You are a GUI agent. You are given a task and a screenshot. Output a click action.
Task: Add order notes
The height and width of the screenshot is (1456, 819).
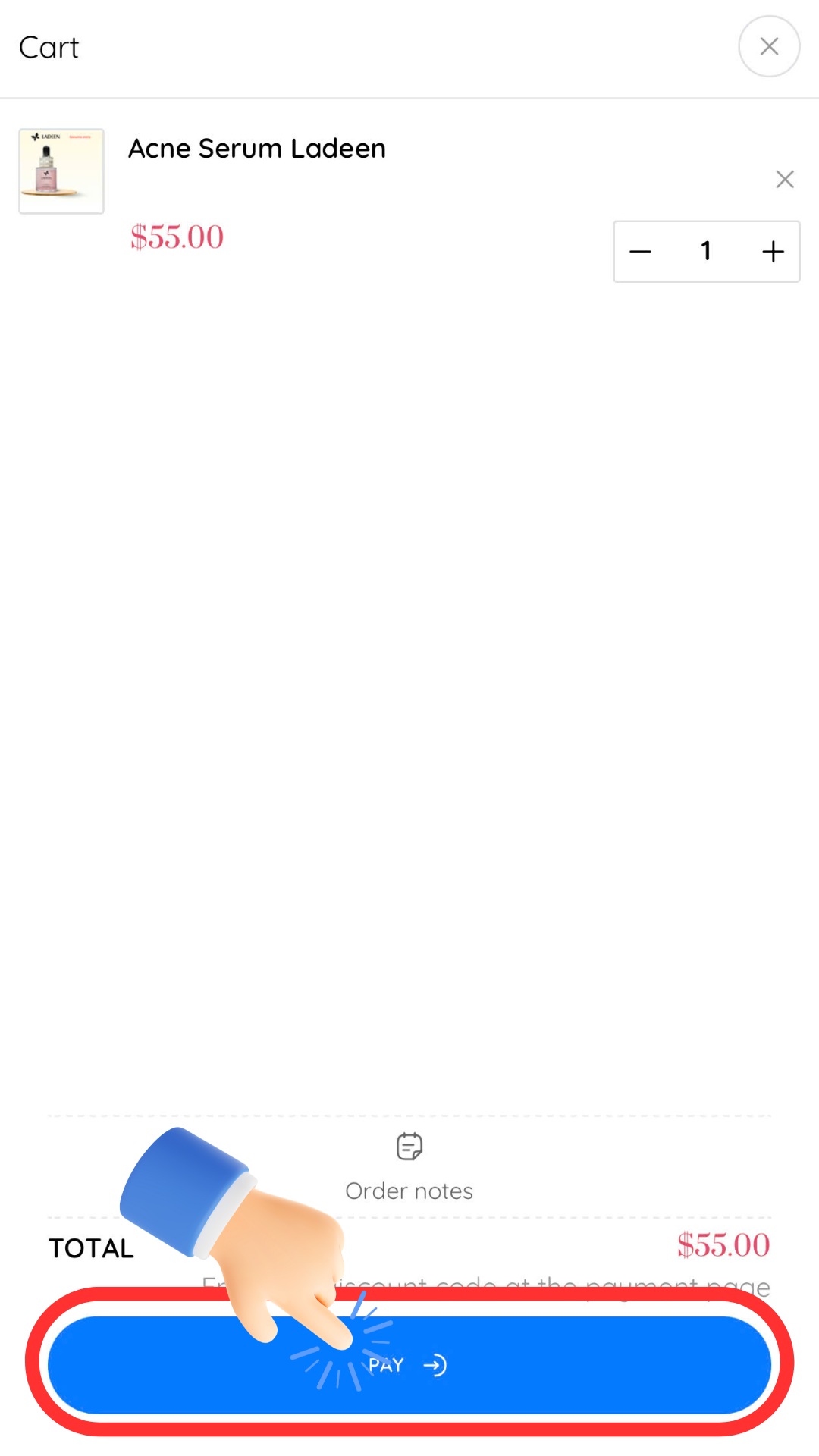[x=409, y=1166]
